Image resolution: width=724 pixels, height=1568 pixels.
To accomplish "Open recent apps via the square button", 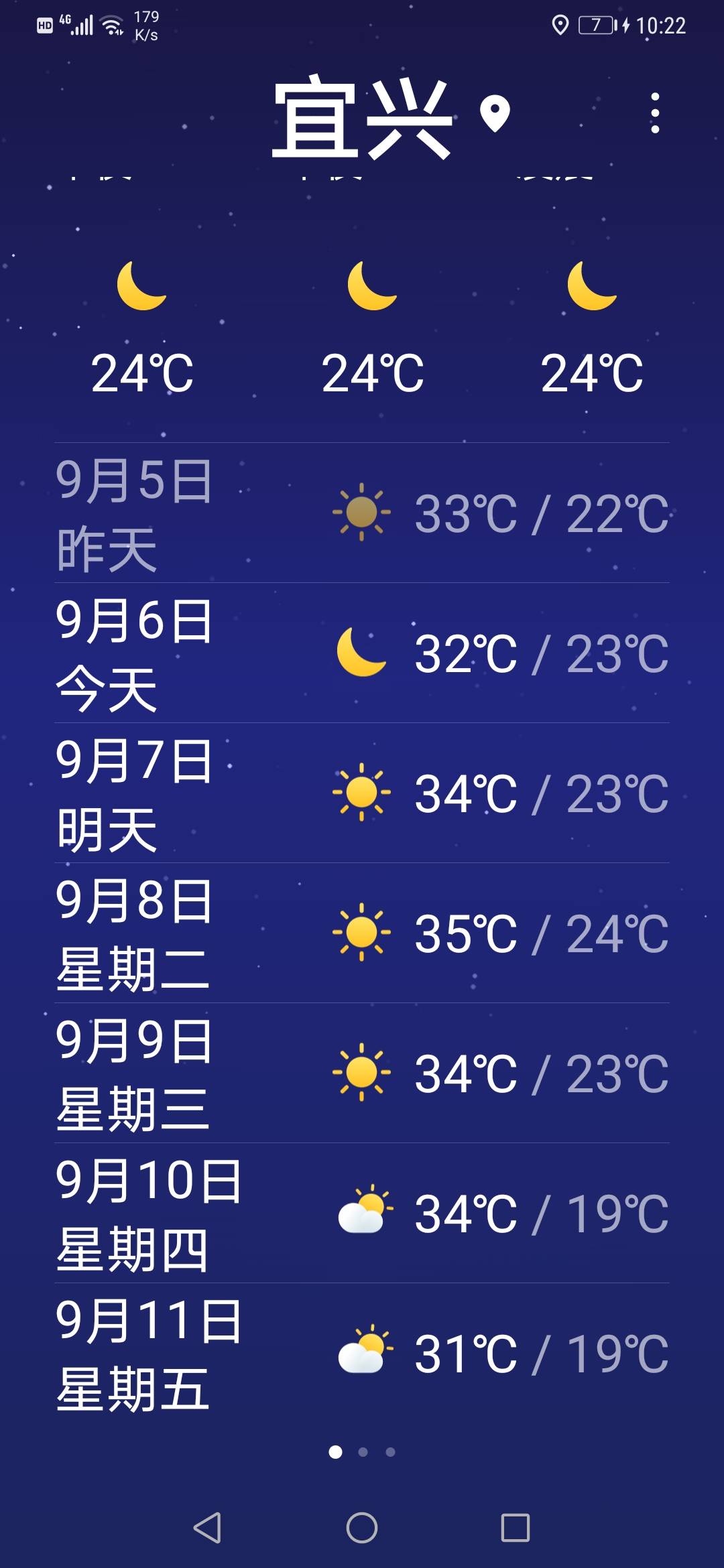I will coord(516,1528).
